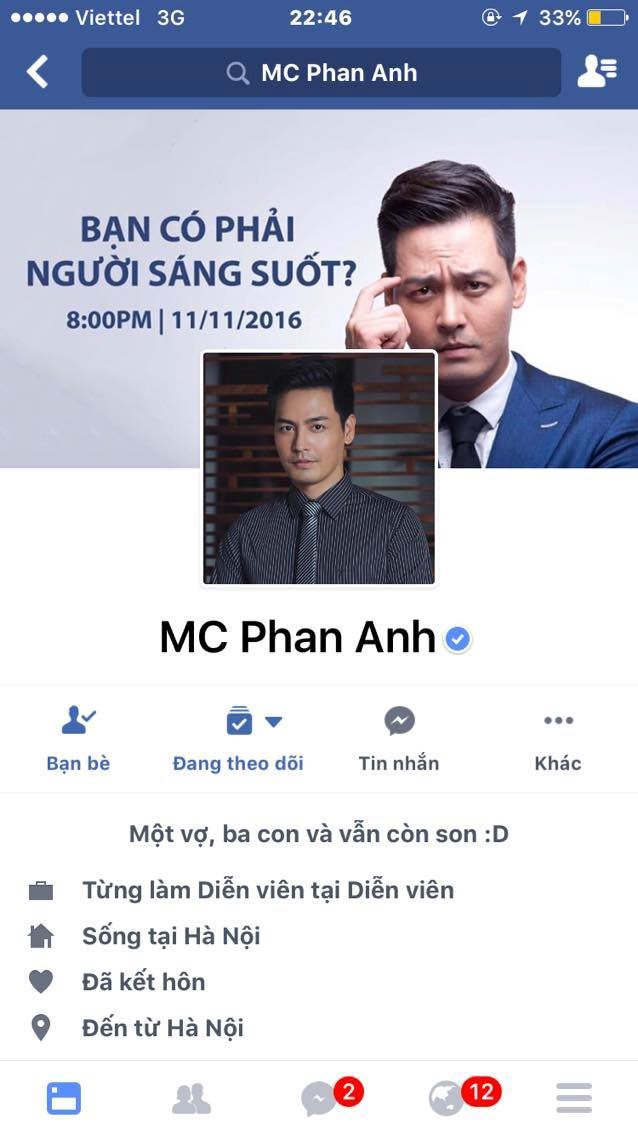Screen dimensions: 638x1136
Task: Go back with the top-left arrow
Action: click(x=37, y=72)
